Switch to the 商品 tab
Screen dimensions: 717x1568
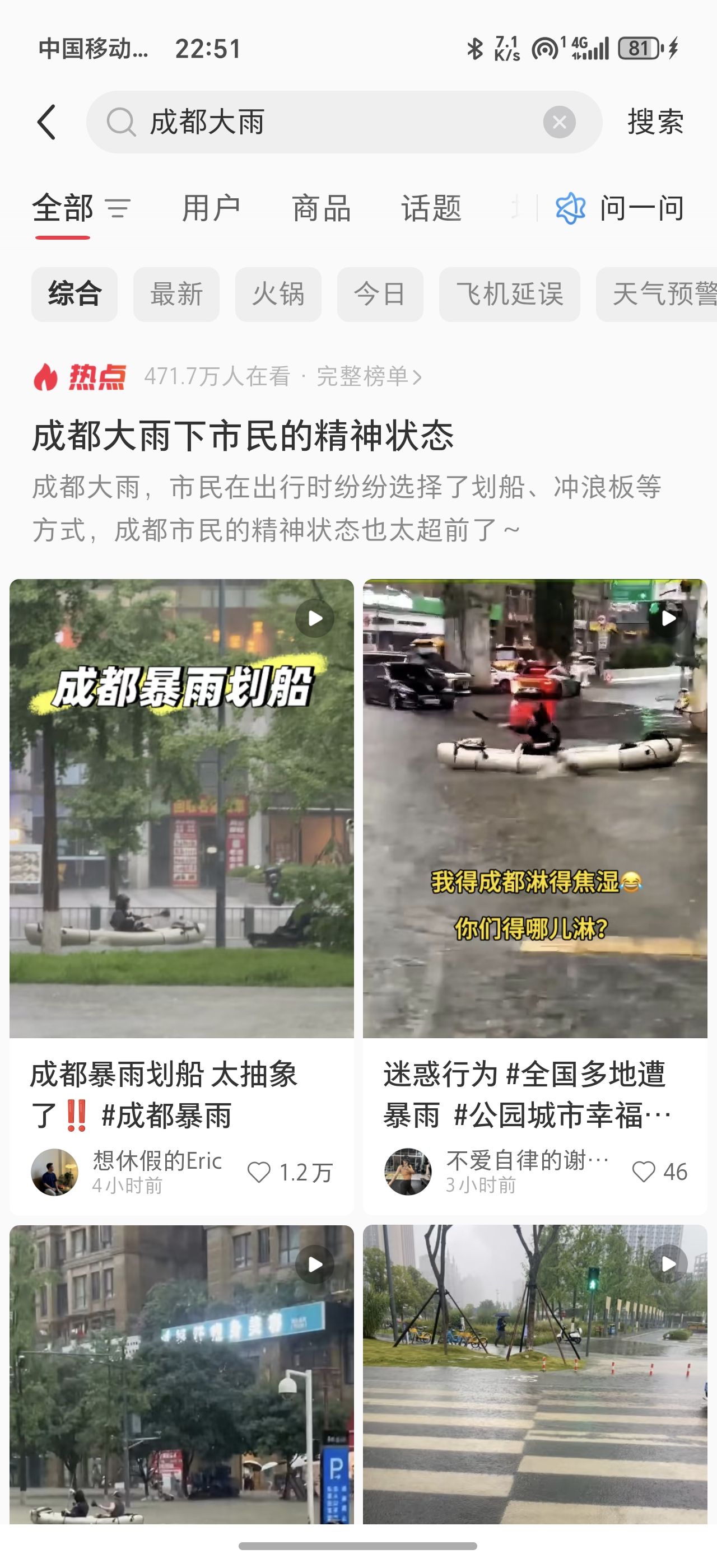(x=322, y=209)
